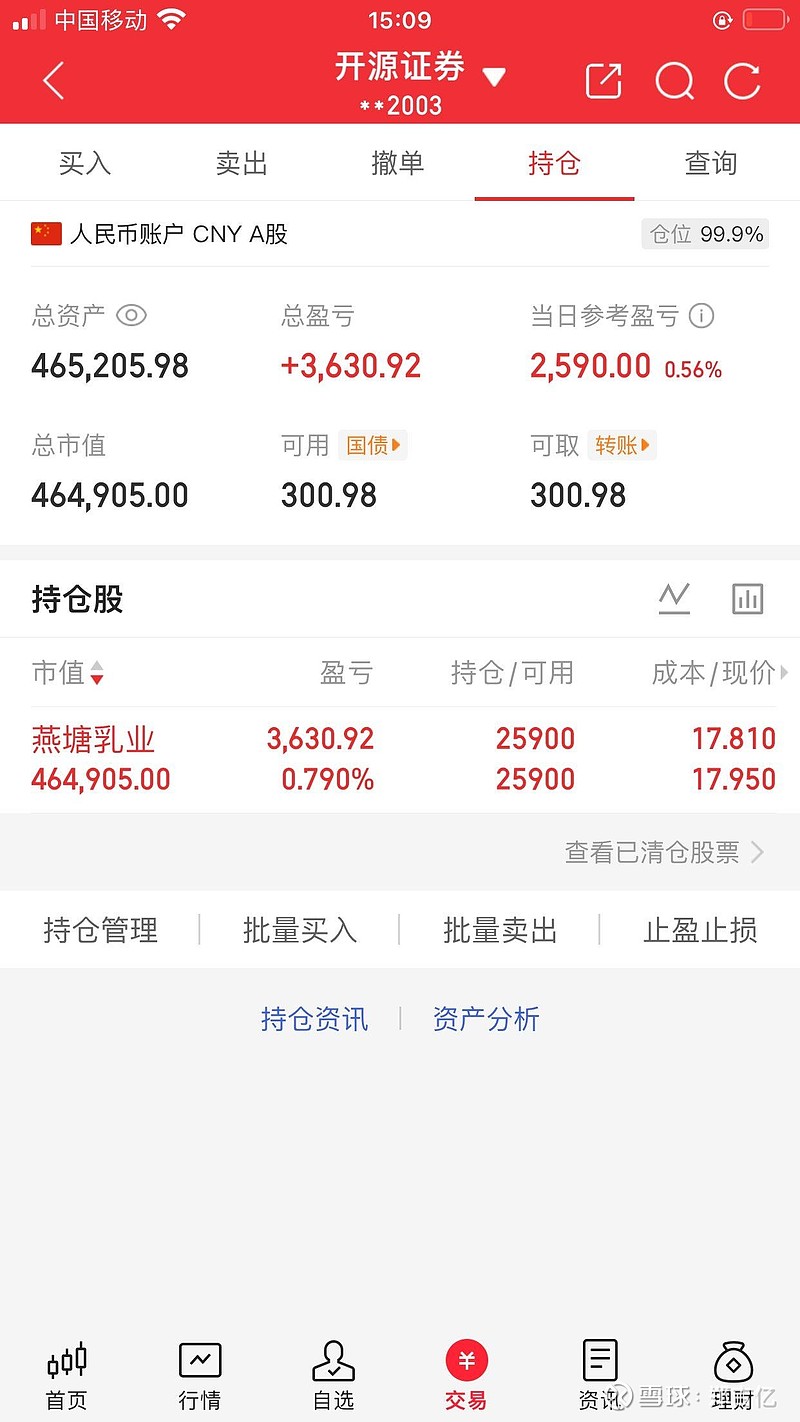Go back using the top-left arrow
The width and height of the screenshot is (800, 1422).
(x=54, y=81)
